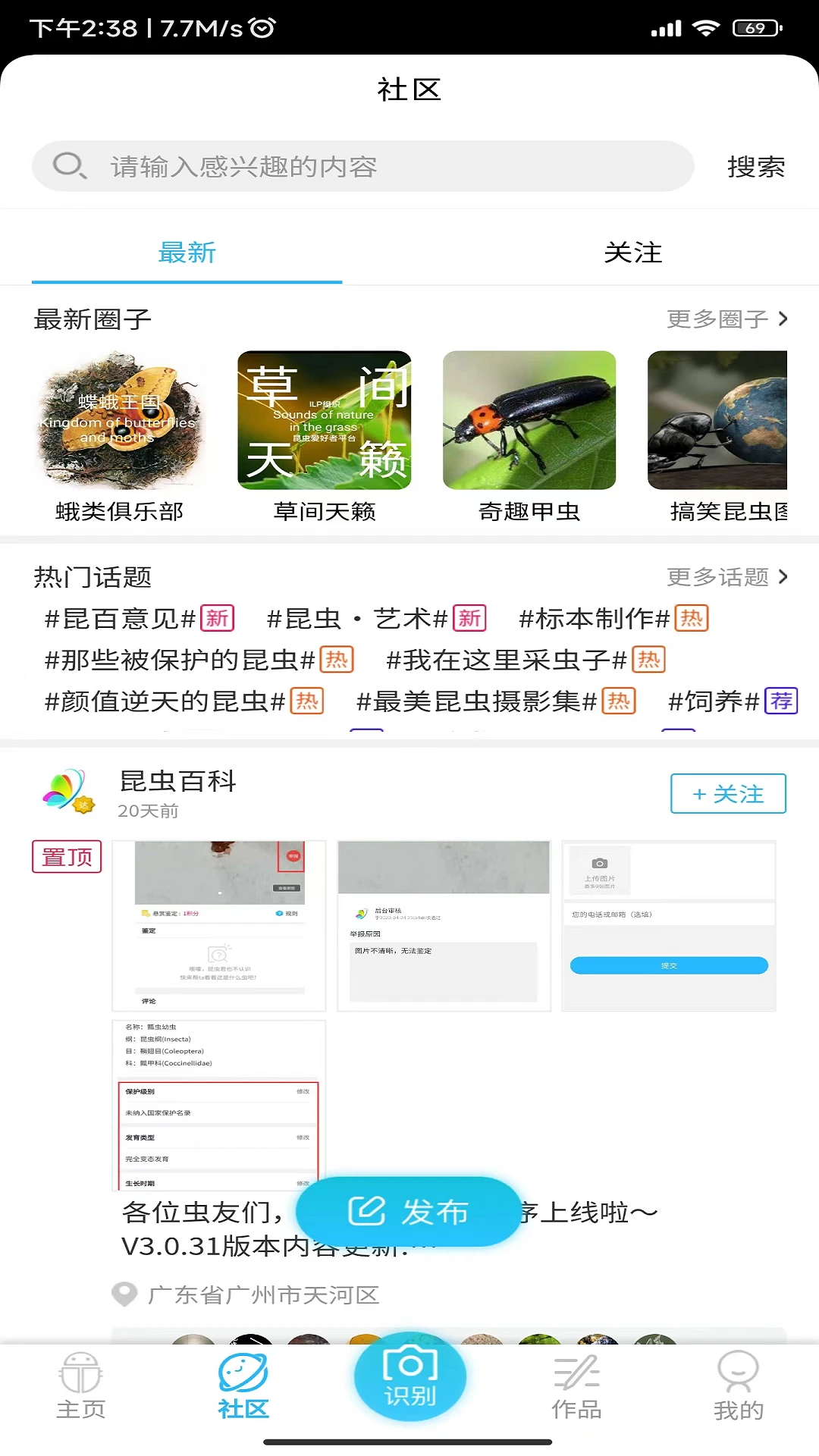Screen dimensions: 819x1456
Task: Follow 昆虫百科 with + 关注
Action: (728, 794)
